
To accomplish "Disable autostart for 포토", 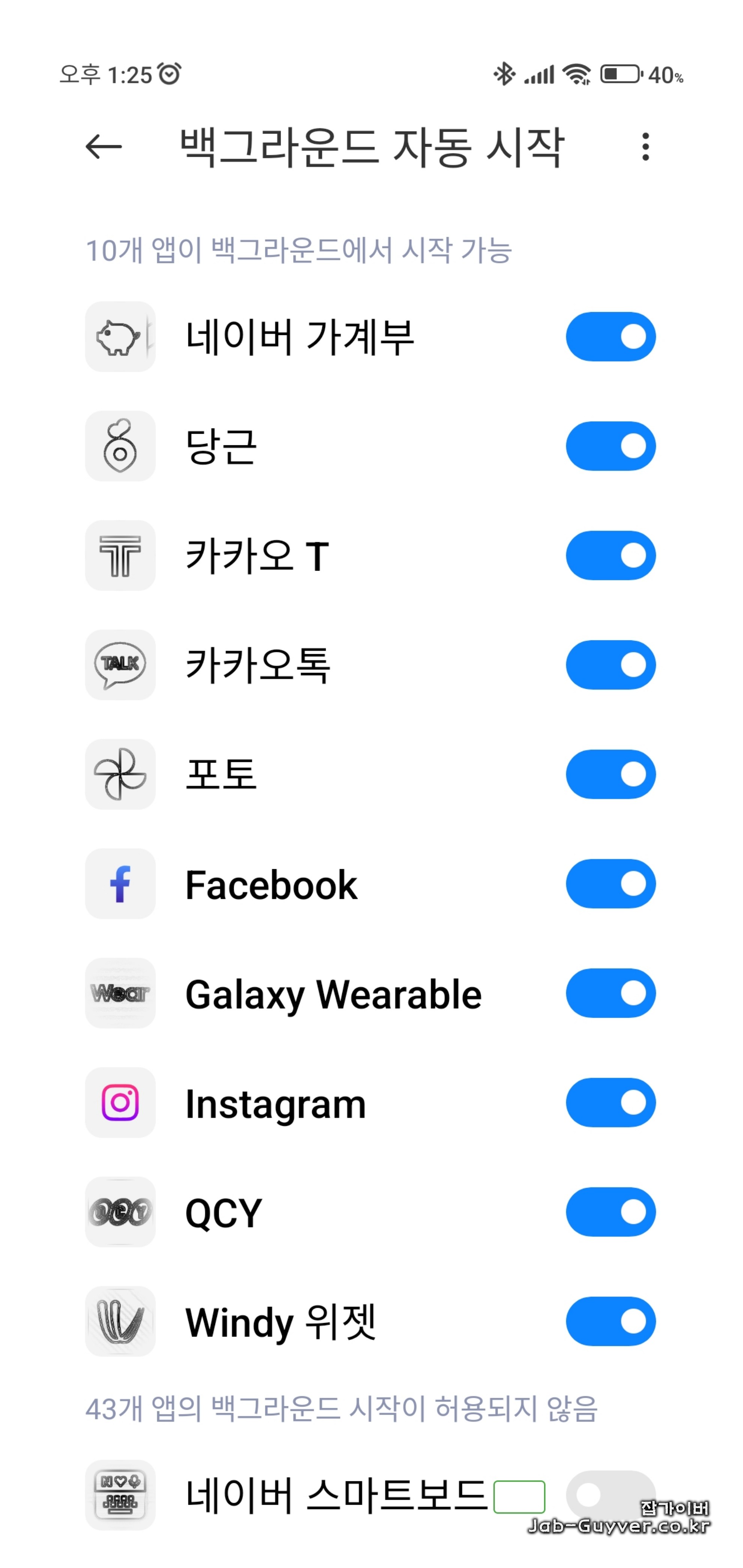I will point(610,774).
